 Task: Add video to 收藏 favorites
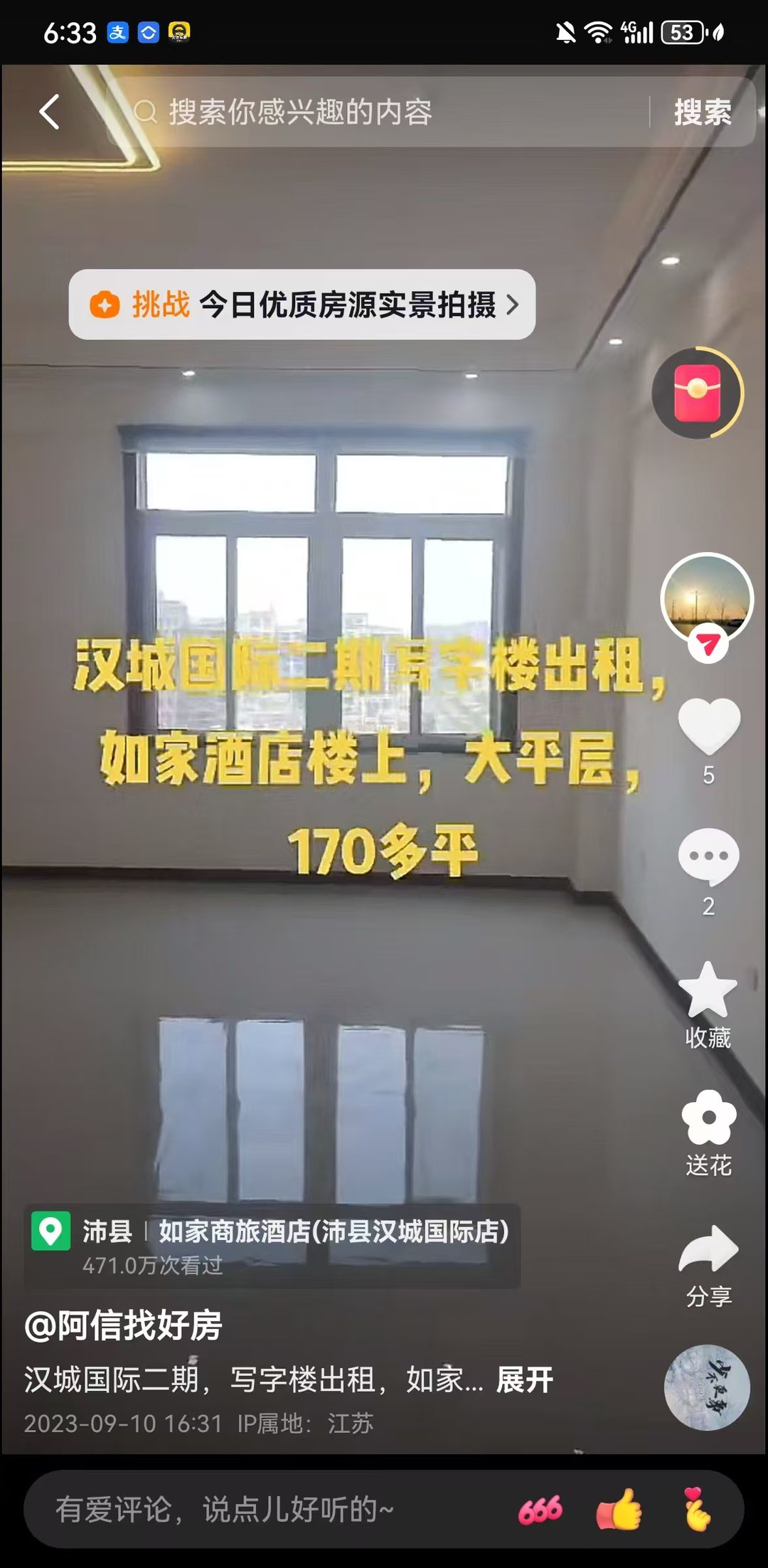(x=708, y=991)
